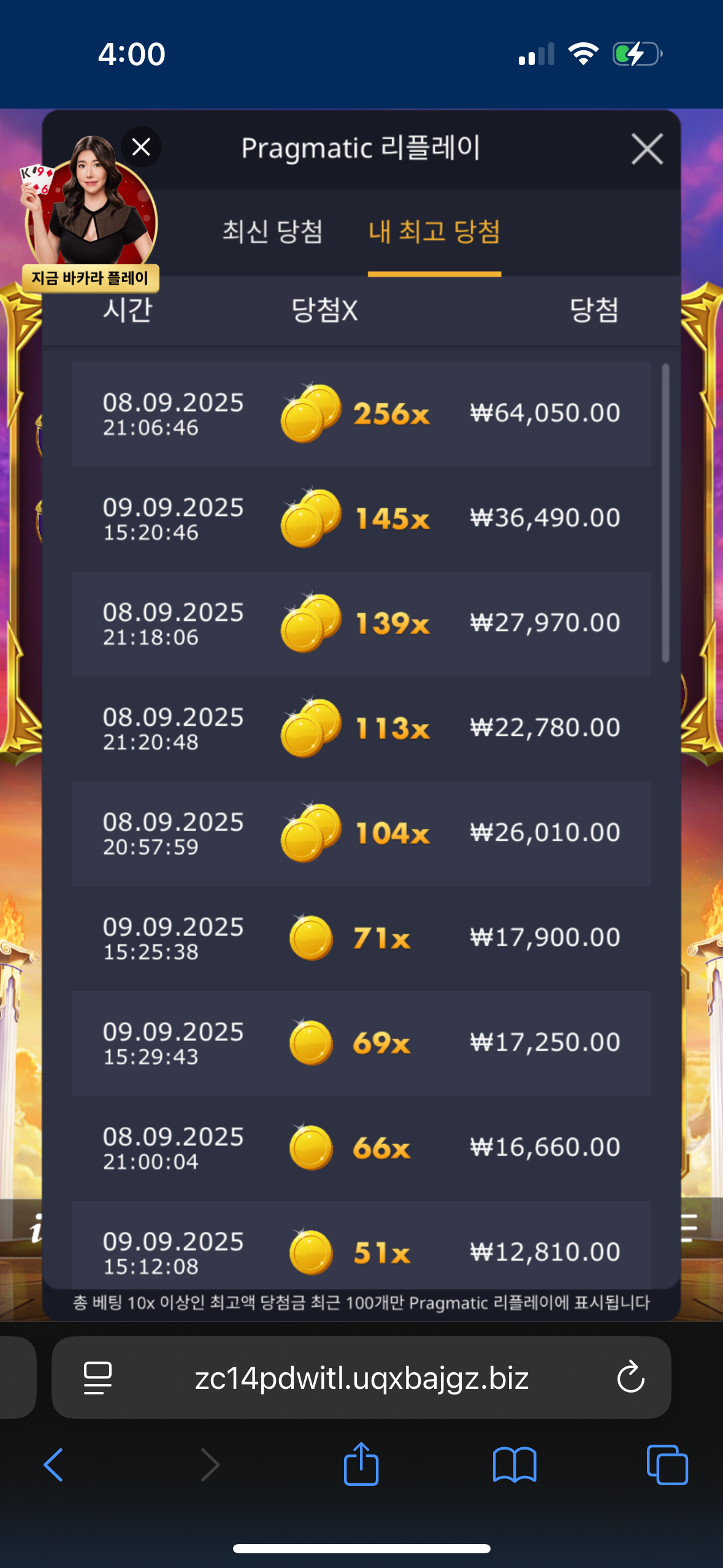Viewport: 723px width, 1568px height.
Task: Open the 지금 바카라 플레이 promo
Action: click(91, 278)
